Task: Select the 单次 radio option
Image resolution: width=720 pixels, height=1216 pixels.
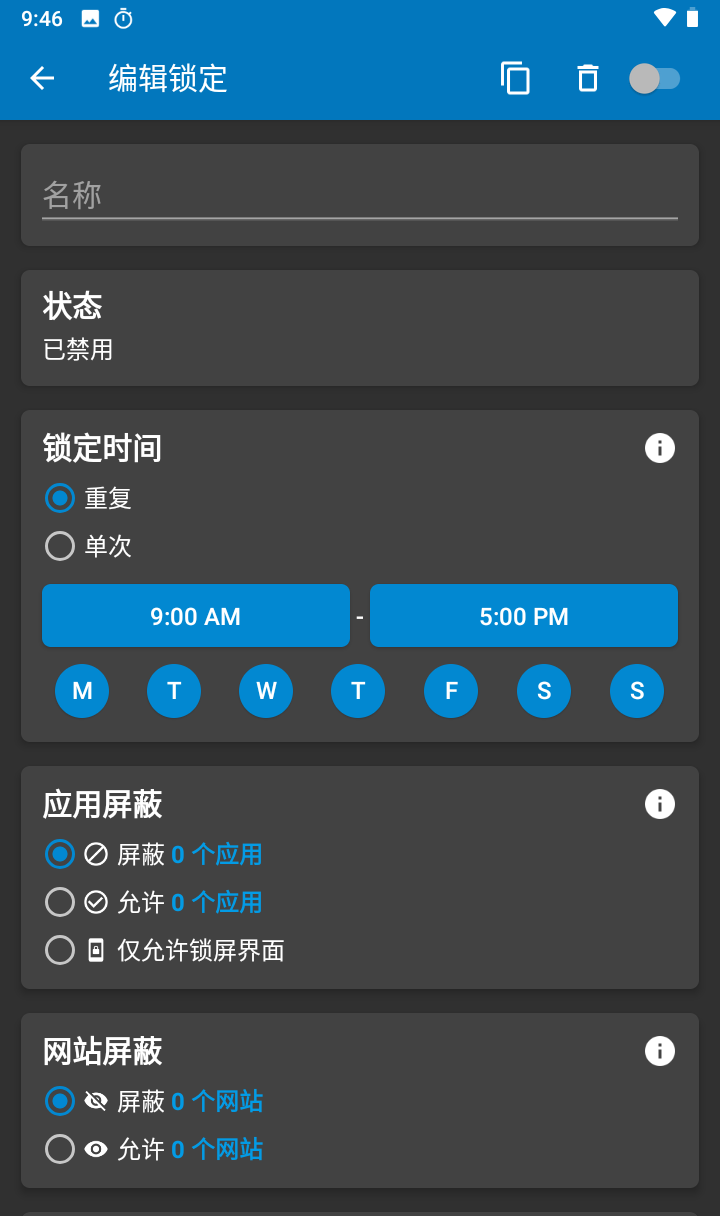Action: click(x=60, y=546)
